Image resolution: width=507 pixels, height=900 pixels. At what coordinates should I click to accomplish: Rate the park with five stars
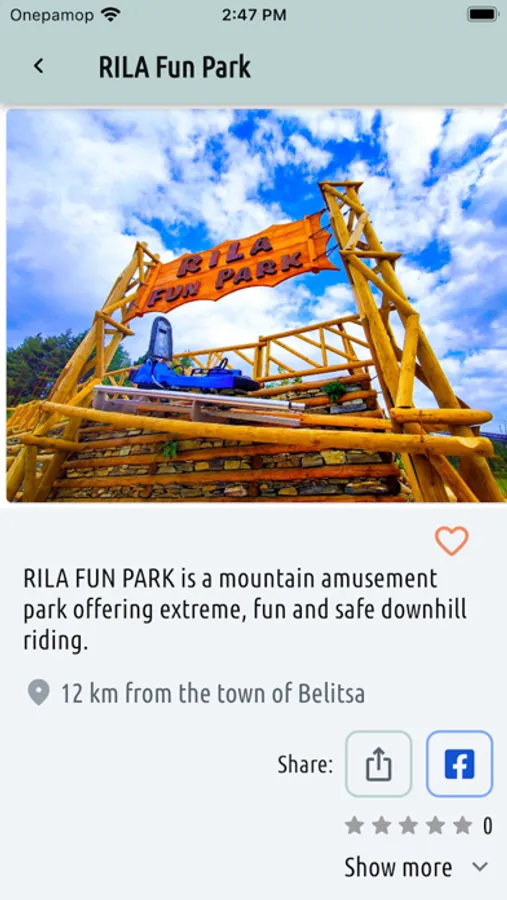(x=462, y=826)
